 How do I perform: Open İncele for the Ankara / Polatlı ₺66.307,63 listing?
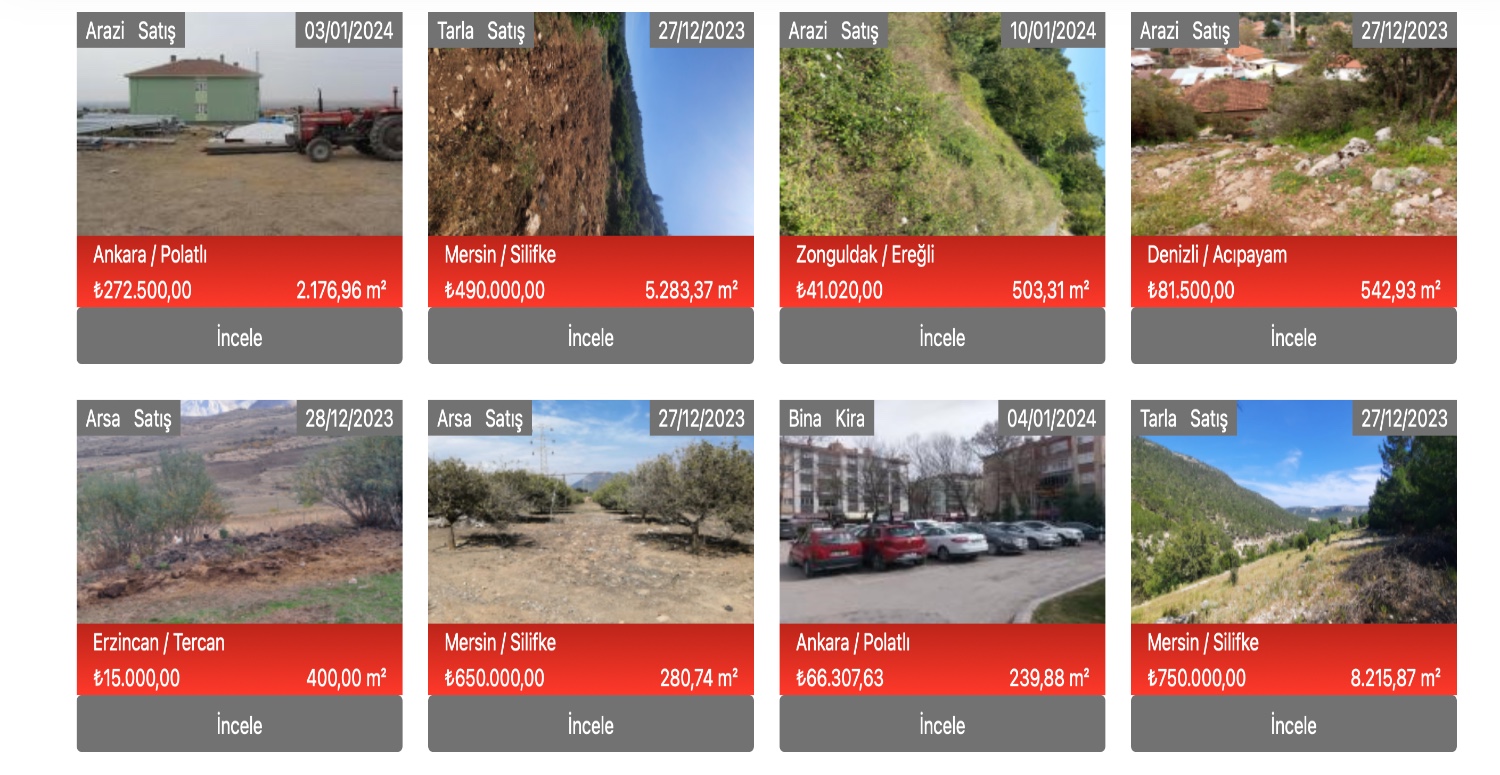pyautogui.click(x=942, y=725)
